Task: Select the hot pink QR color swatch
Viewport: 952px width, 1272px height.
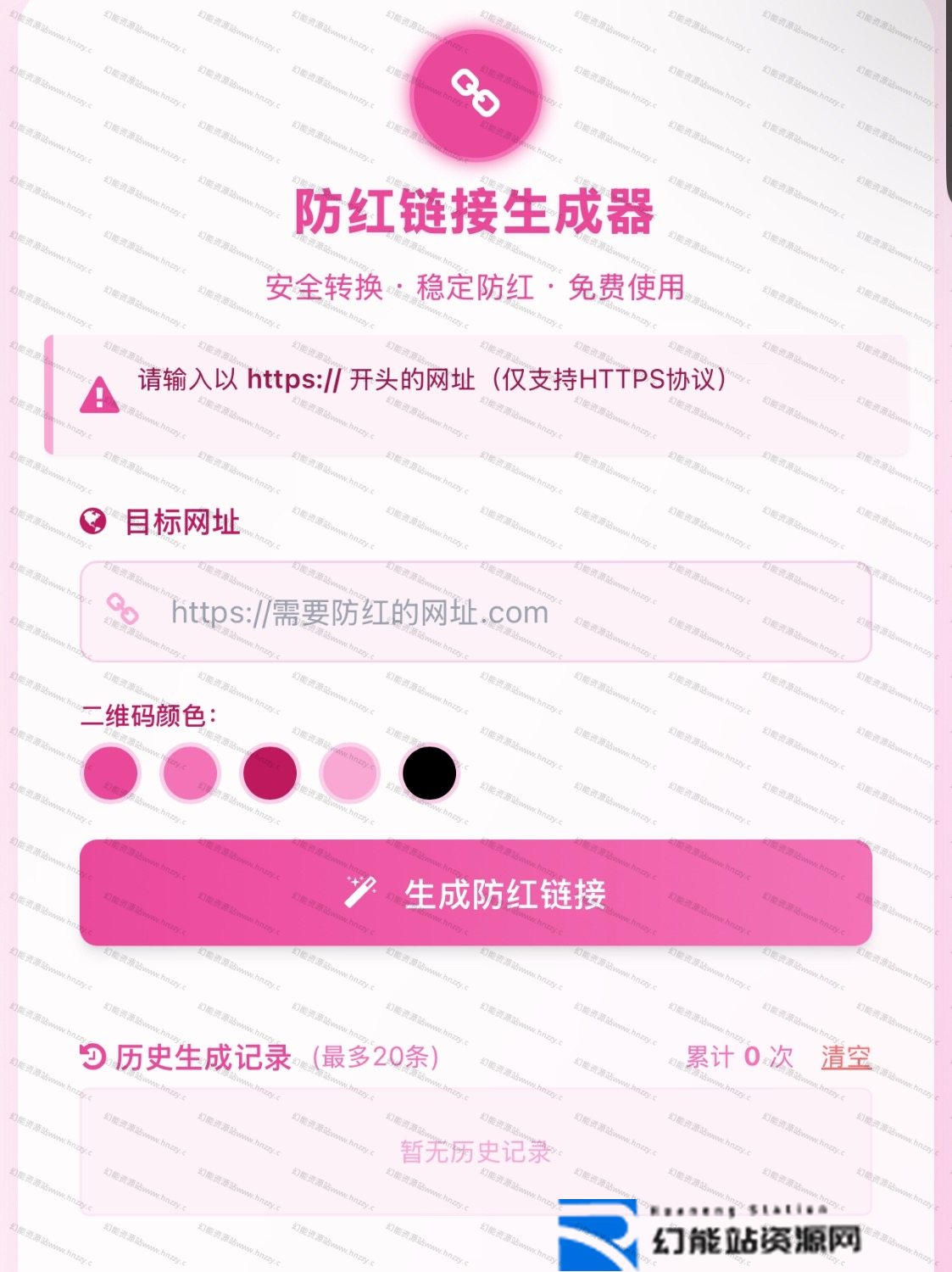Action: click(x=110, y=773)
